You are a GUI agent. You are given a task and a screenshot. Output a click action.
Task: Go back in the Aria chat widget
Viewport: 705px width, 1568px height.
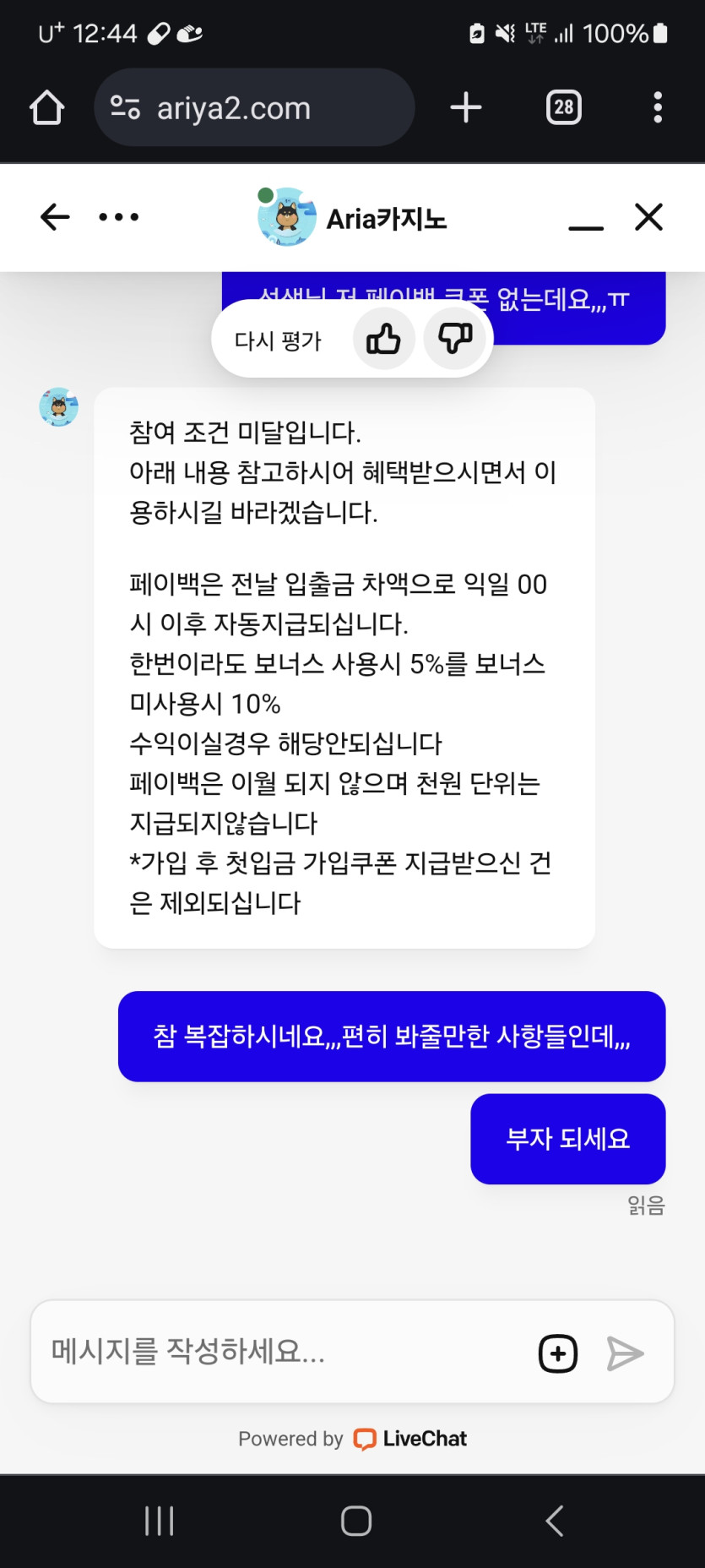[x=55, y=217]
